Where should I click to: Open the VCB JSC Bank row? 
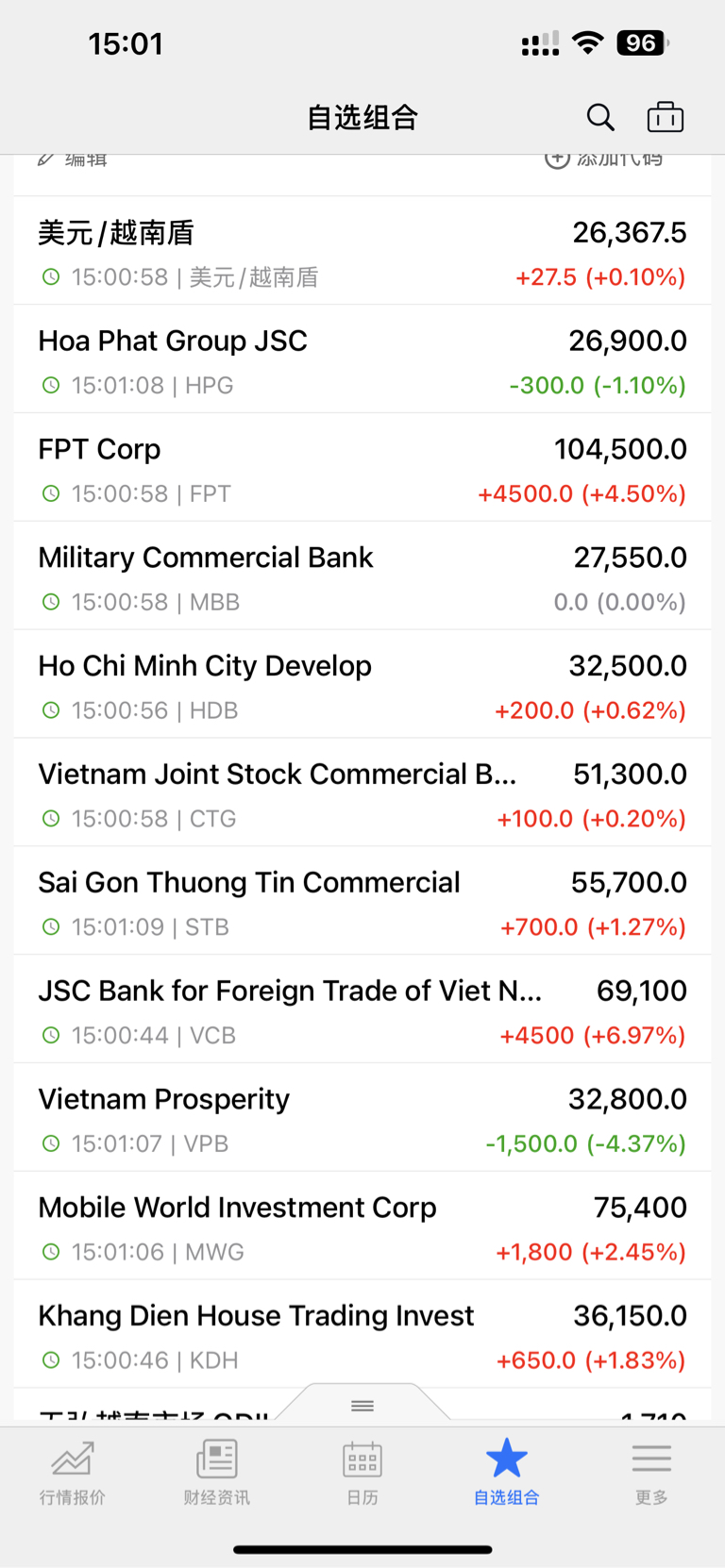[362, 1010]
